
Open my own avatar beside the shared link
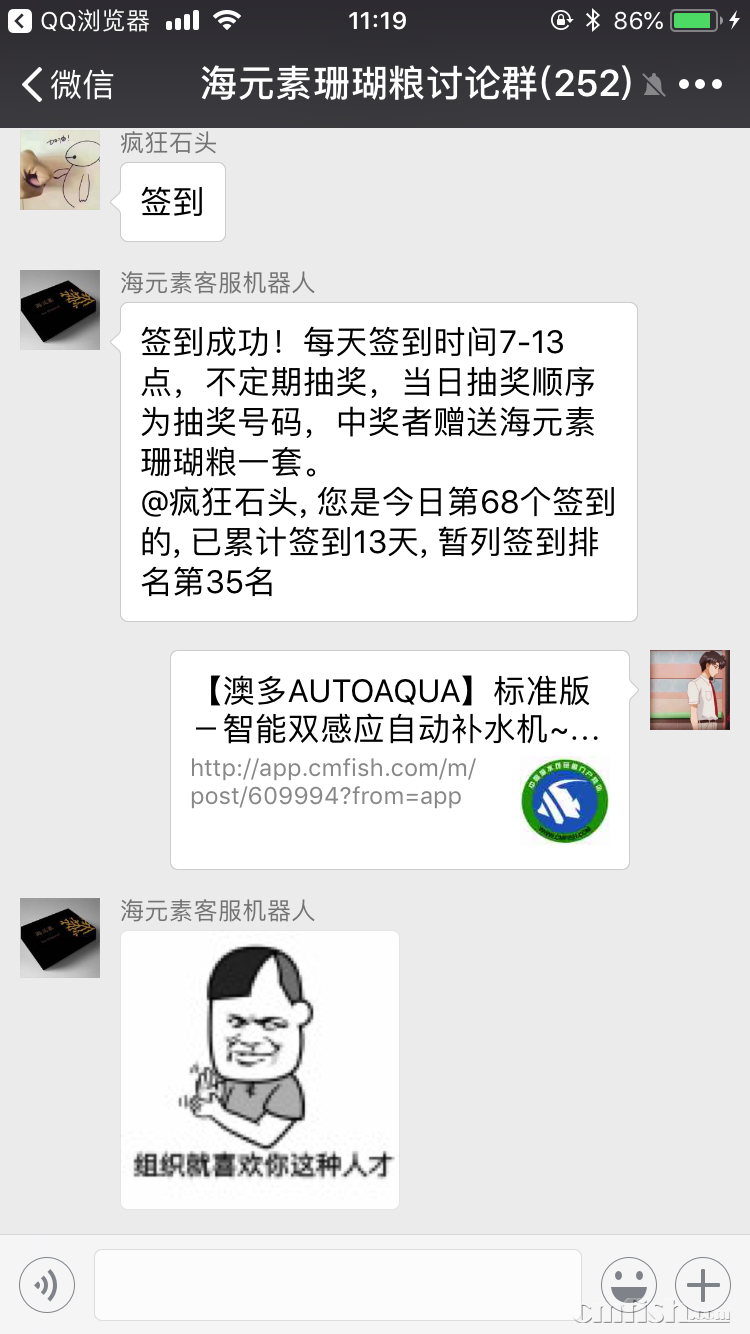click(x=690, y=690)
